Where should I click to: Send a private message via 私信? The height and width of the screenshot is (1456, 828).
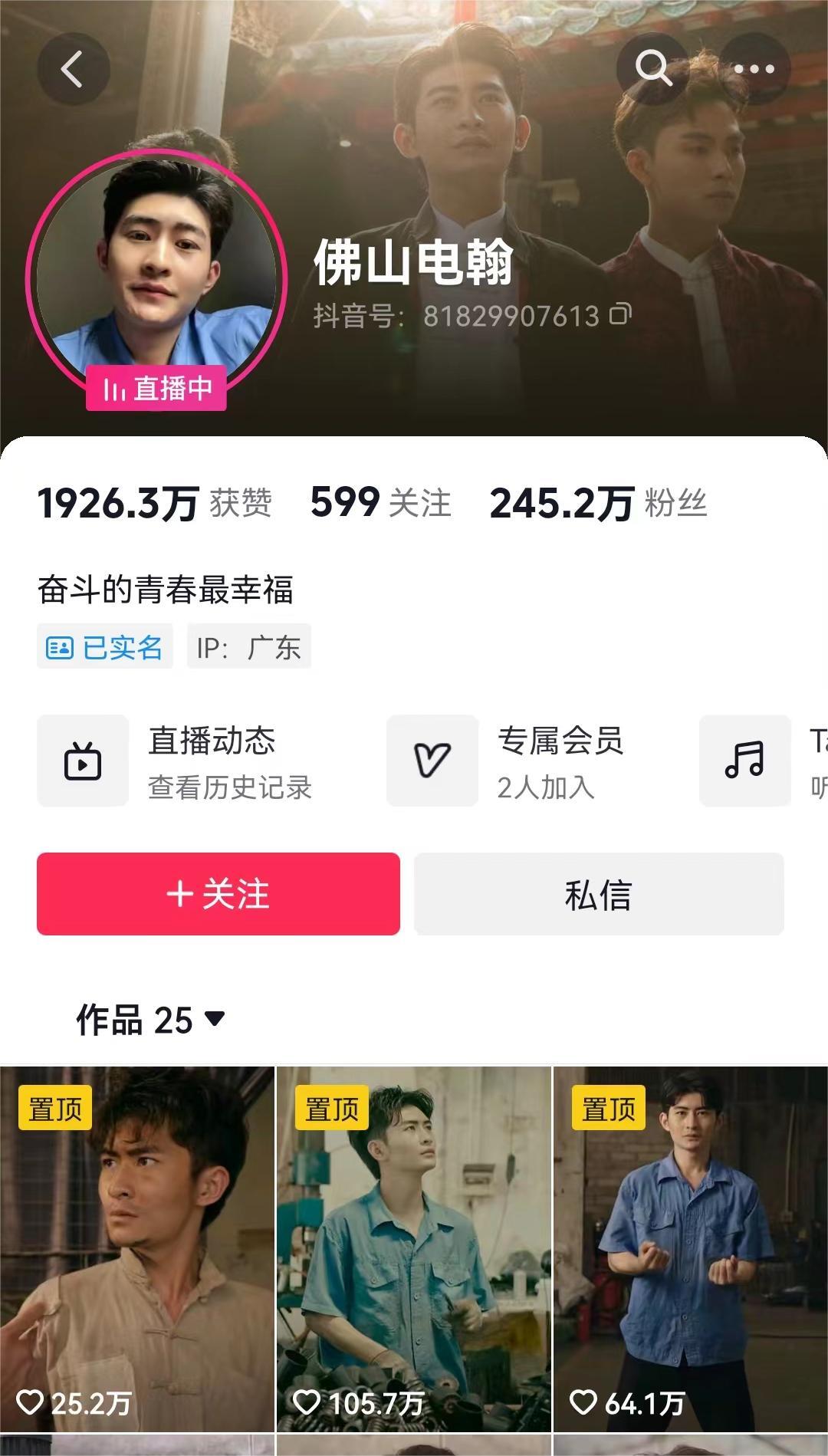[599, 894]
